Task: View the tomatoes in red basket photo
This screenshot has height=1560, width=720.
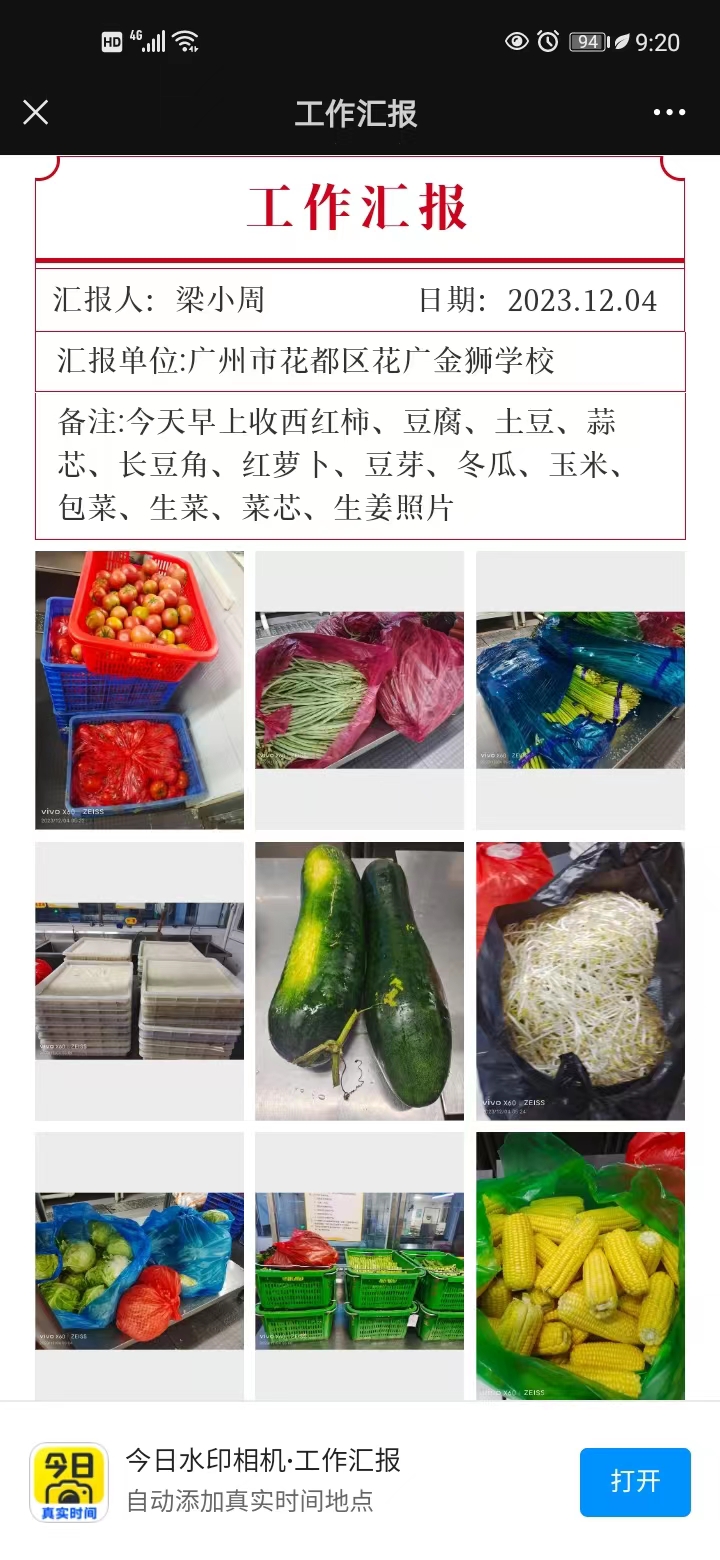Action: coord(139,690)
